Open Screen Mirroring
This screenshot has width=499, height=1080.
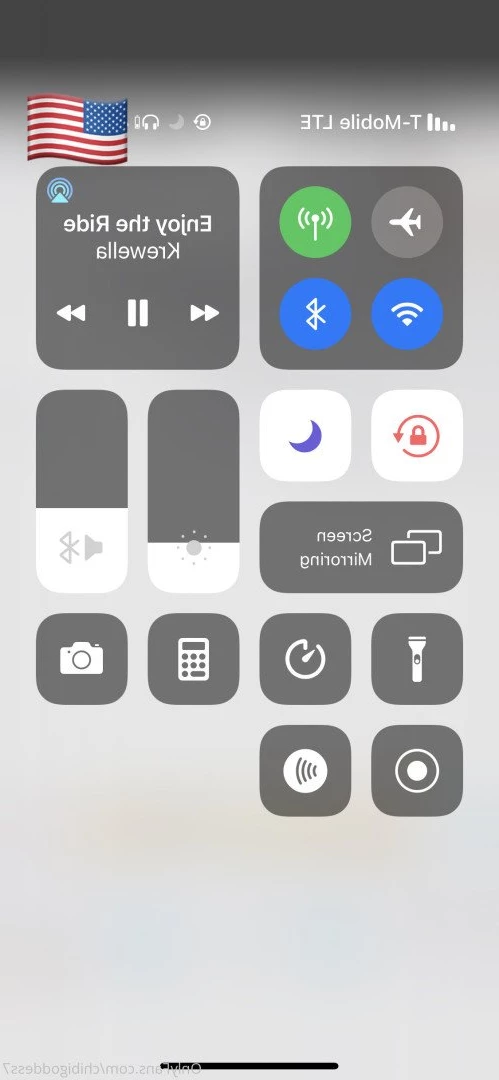click(361, 547)
